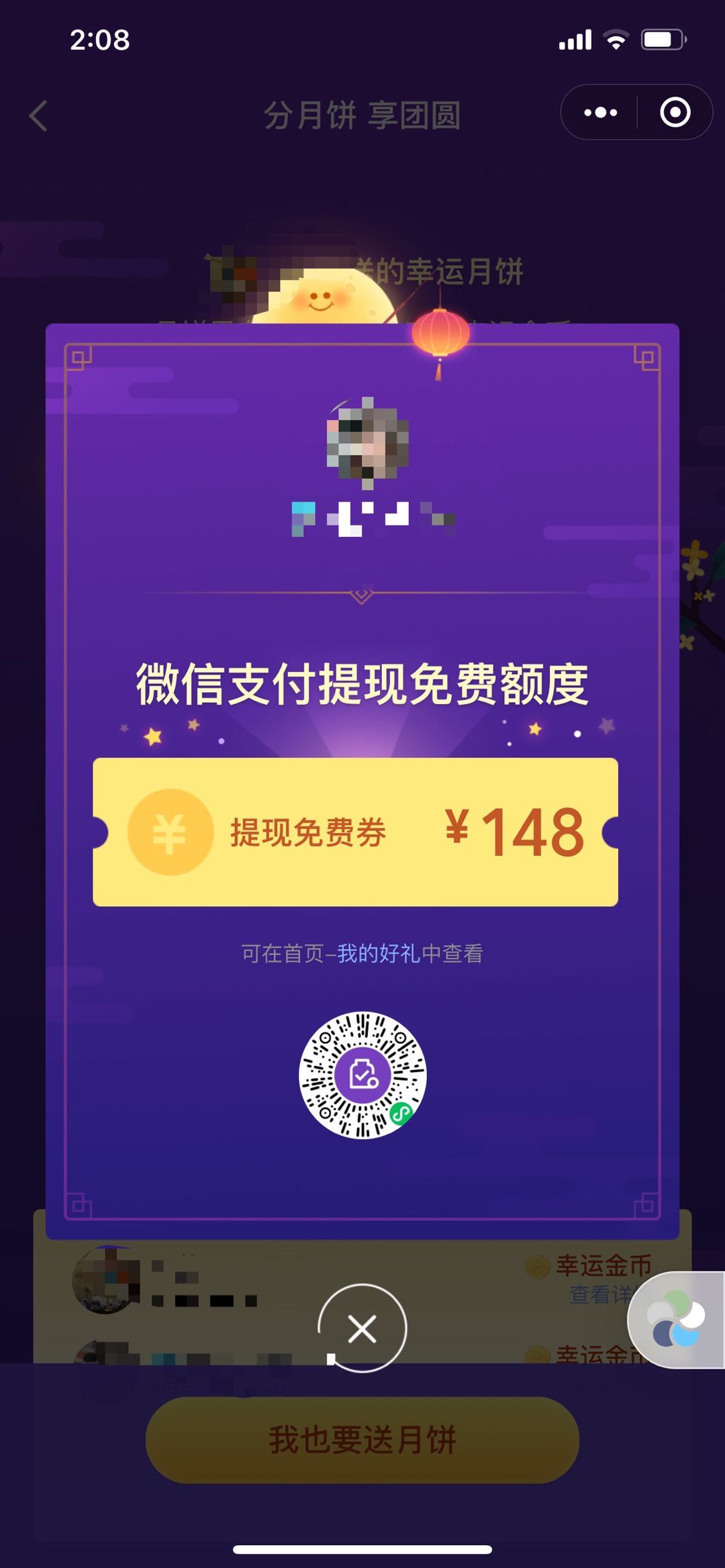Exit the mini program via the circle button
Image resolution: width=725 pixels, height=1568 pixels.
(675, 112)
